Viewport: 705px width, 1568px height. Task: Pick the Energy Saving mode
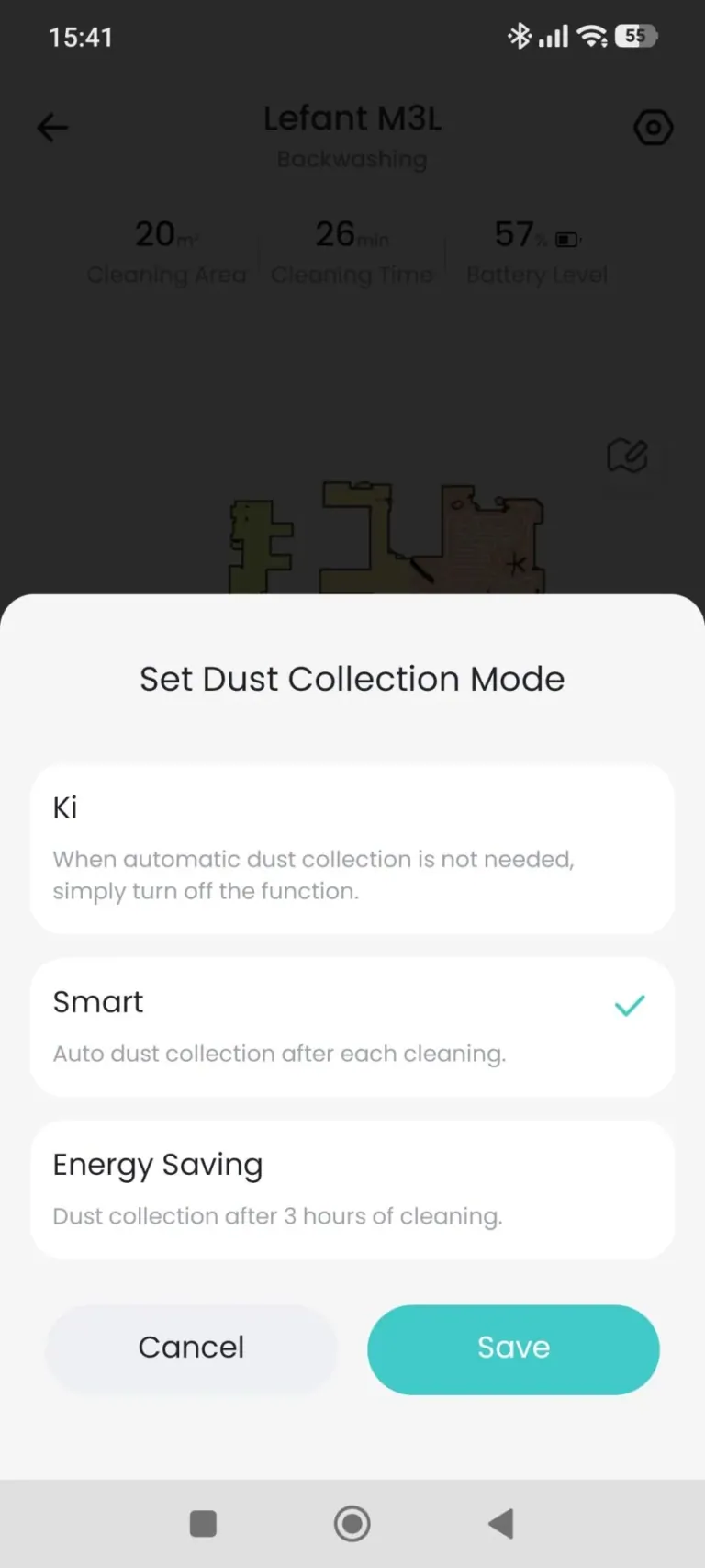pyautogui.click(x=352, y=1189)
